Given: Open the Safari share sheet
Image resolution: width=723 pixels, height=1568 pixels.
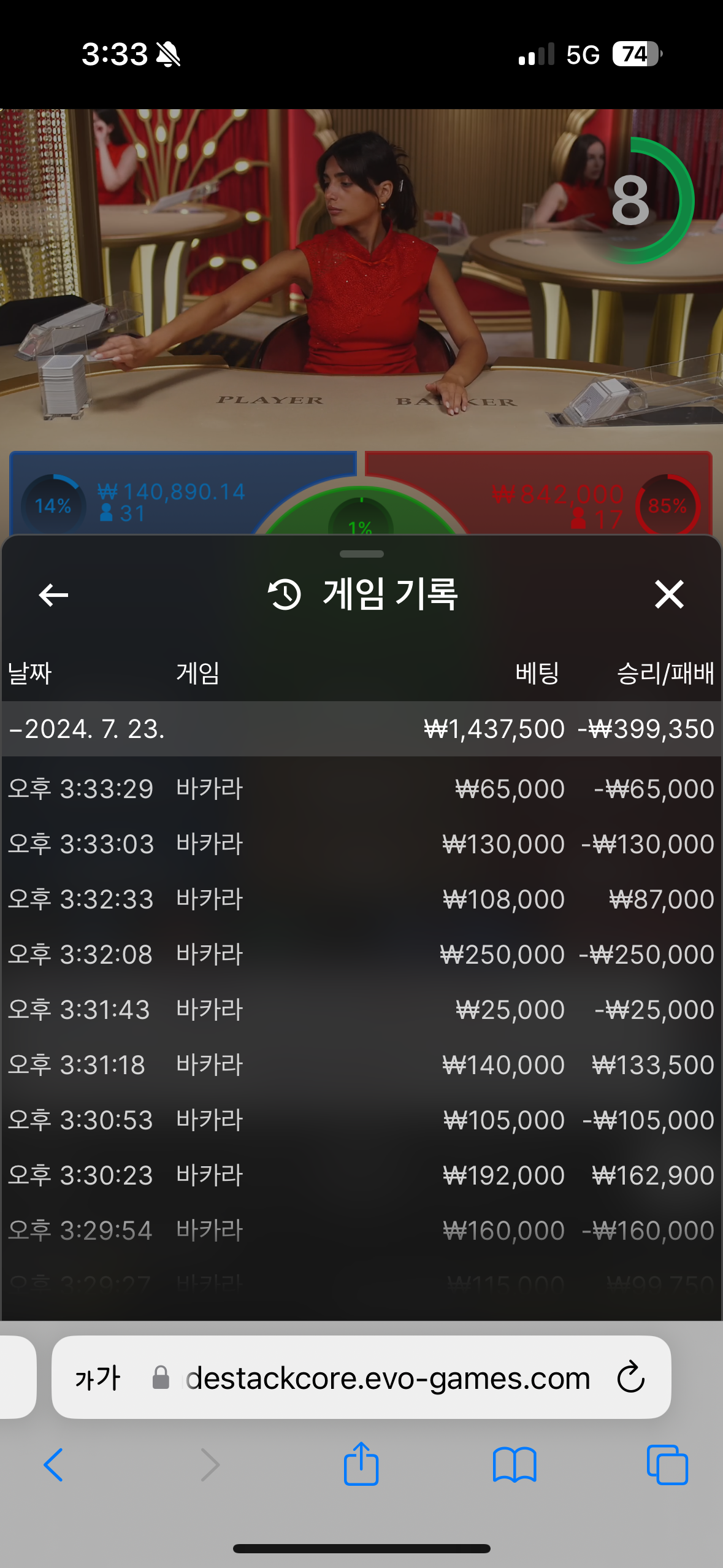Looking at the screenshot, I should click(361, 1464).
